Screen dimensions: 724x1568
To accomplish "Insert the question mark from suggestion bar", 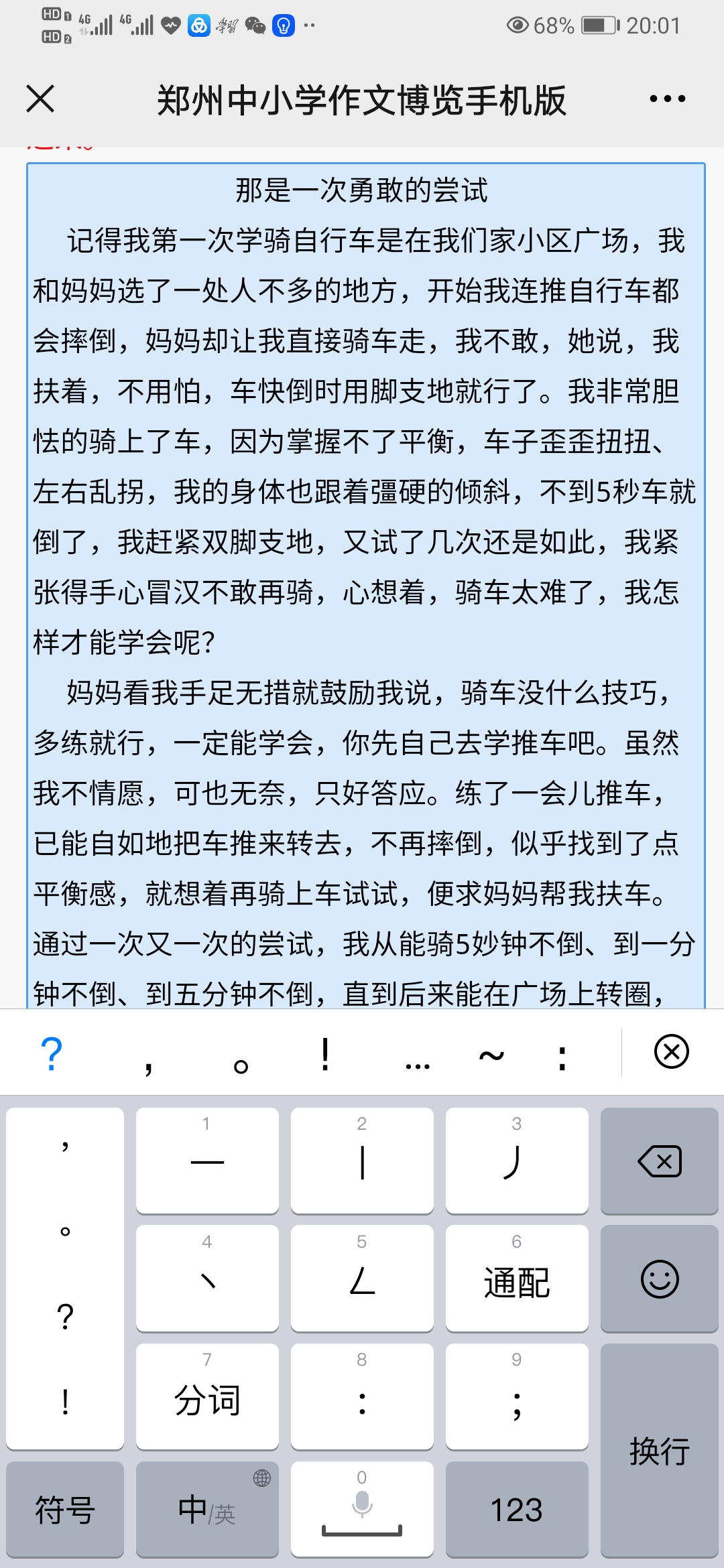I will [x=52, y=1053].
